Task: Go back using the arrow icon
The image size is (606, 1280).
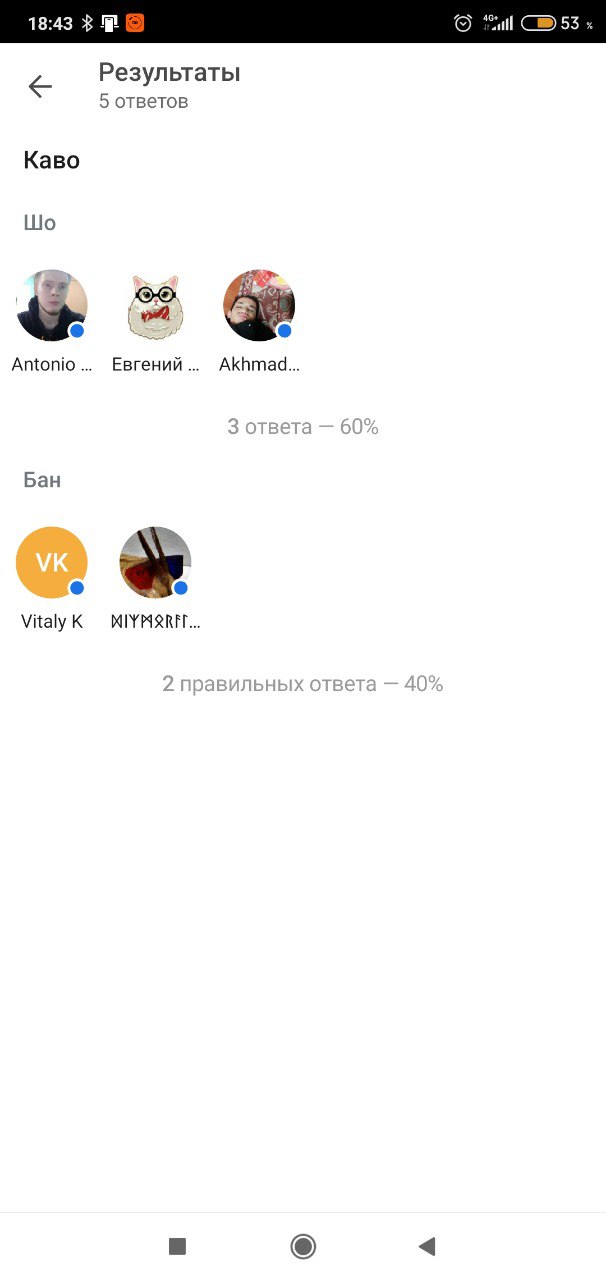Action: point(40,87)
